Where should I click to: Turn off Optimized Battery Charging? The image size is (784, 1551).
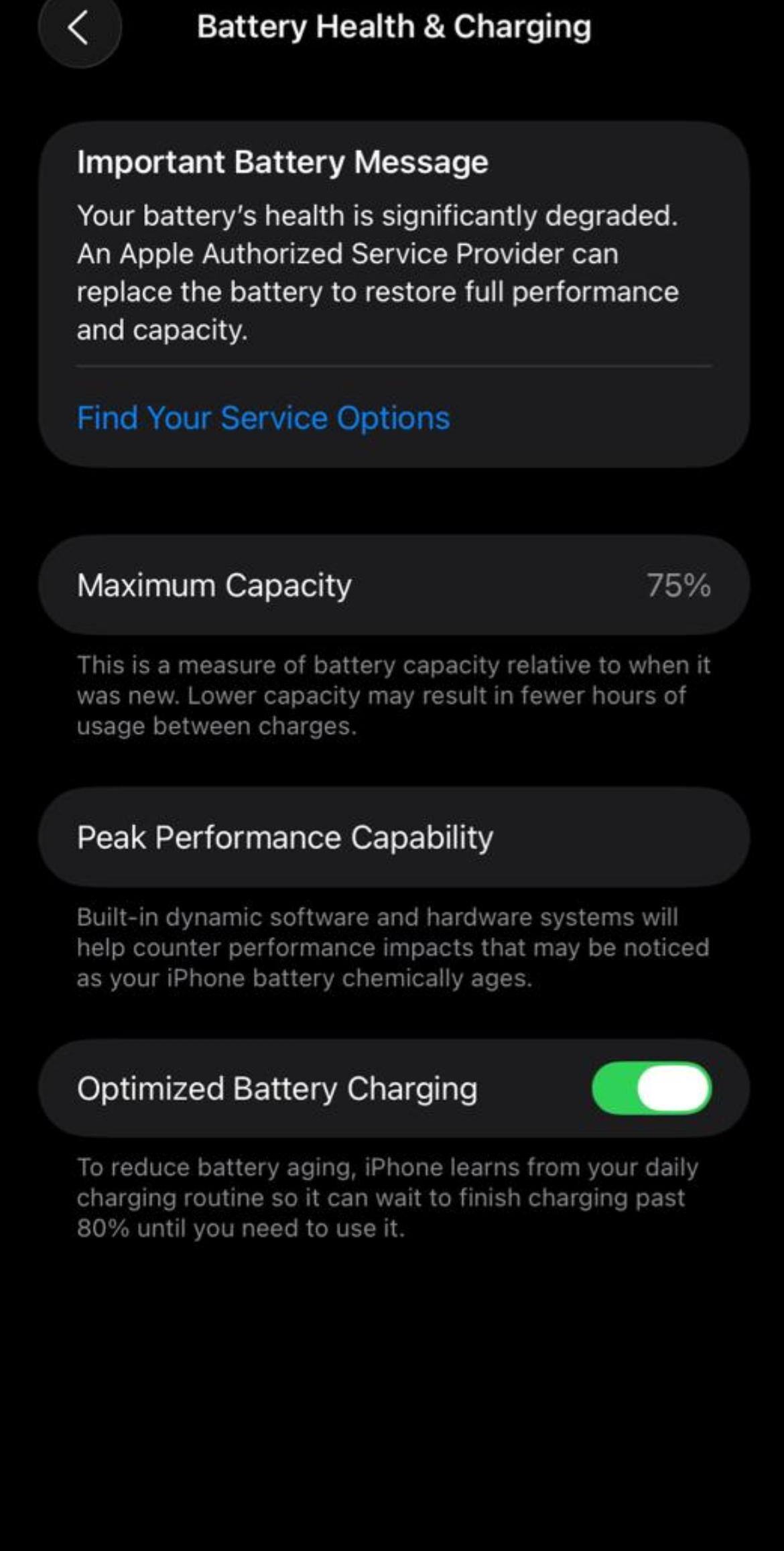pyautogui.click(x=651, y=1089)
